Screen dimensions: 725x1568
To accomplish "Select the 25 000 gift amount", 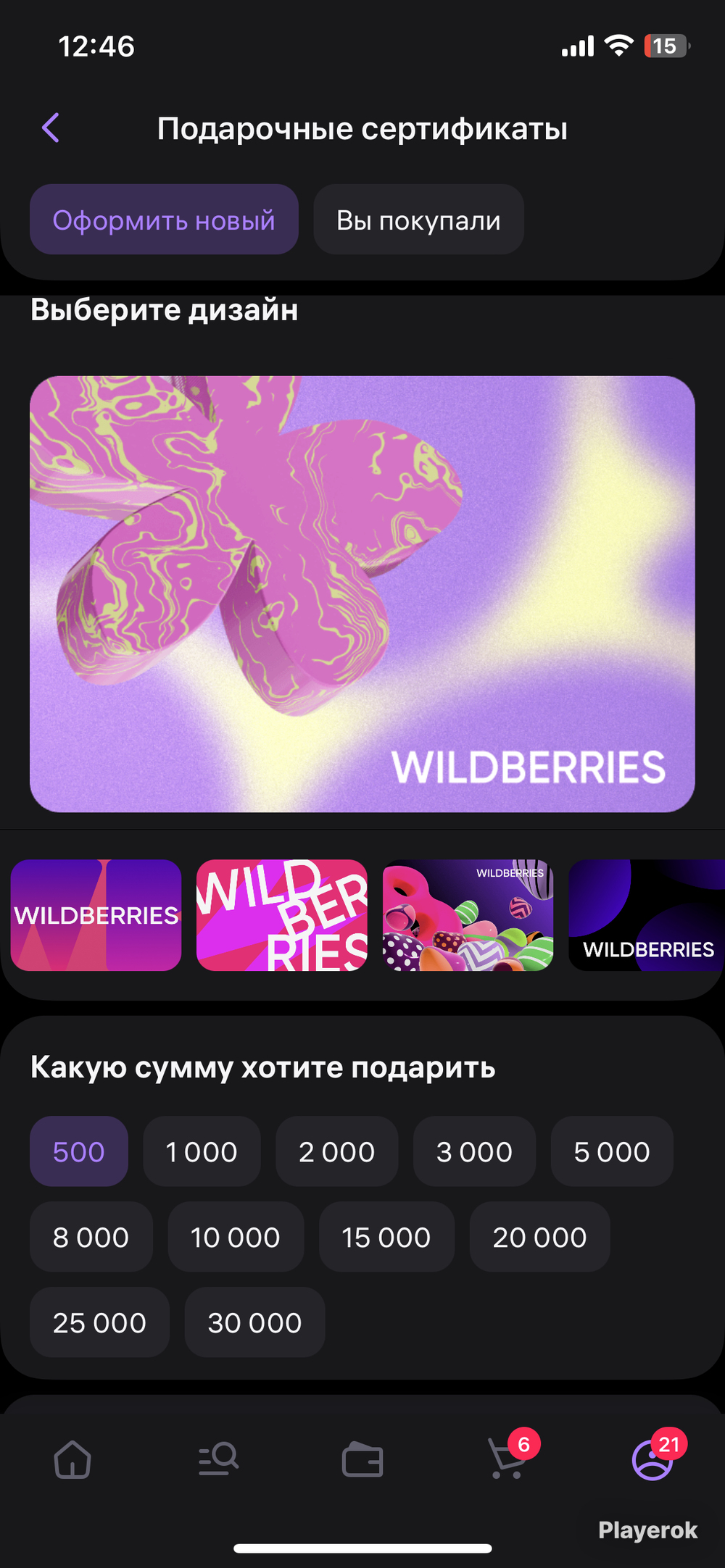I will (x=99, y=1323).
